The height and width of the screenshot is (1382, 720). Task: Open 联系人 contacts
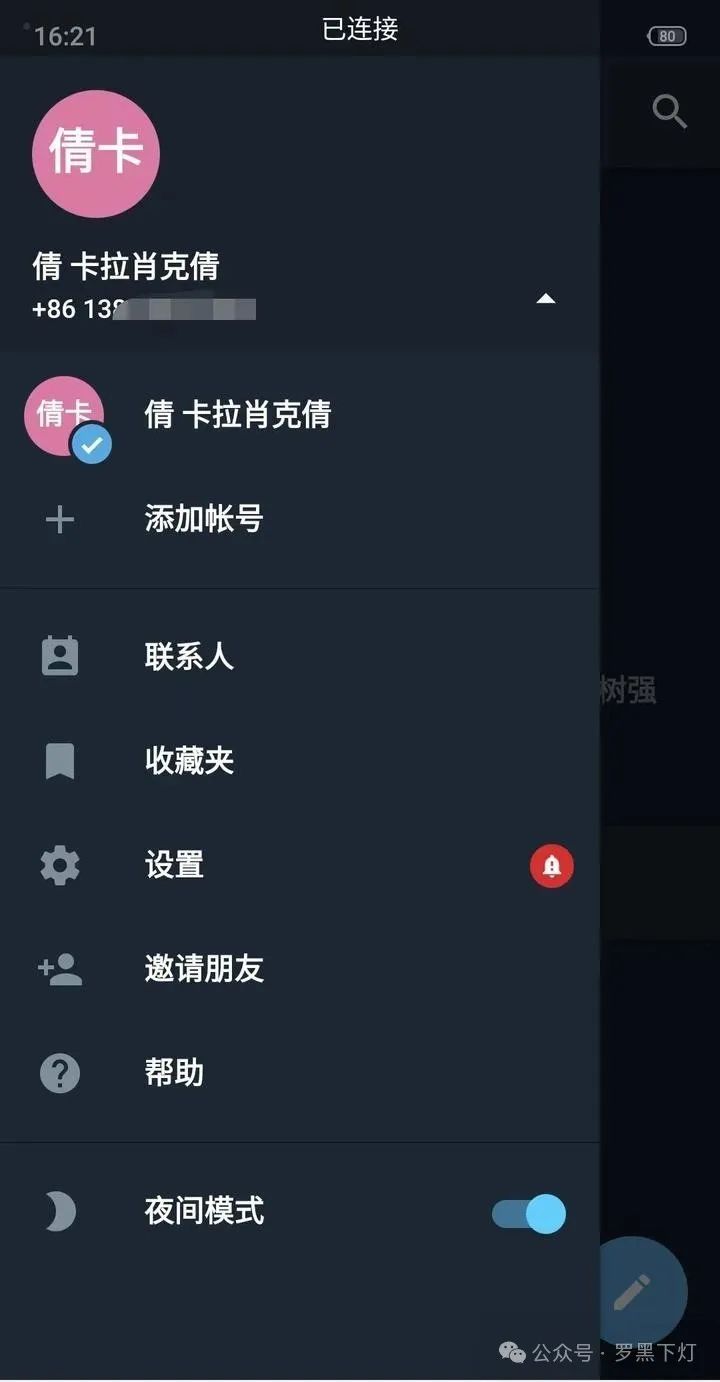coord(189,657)
